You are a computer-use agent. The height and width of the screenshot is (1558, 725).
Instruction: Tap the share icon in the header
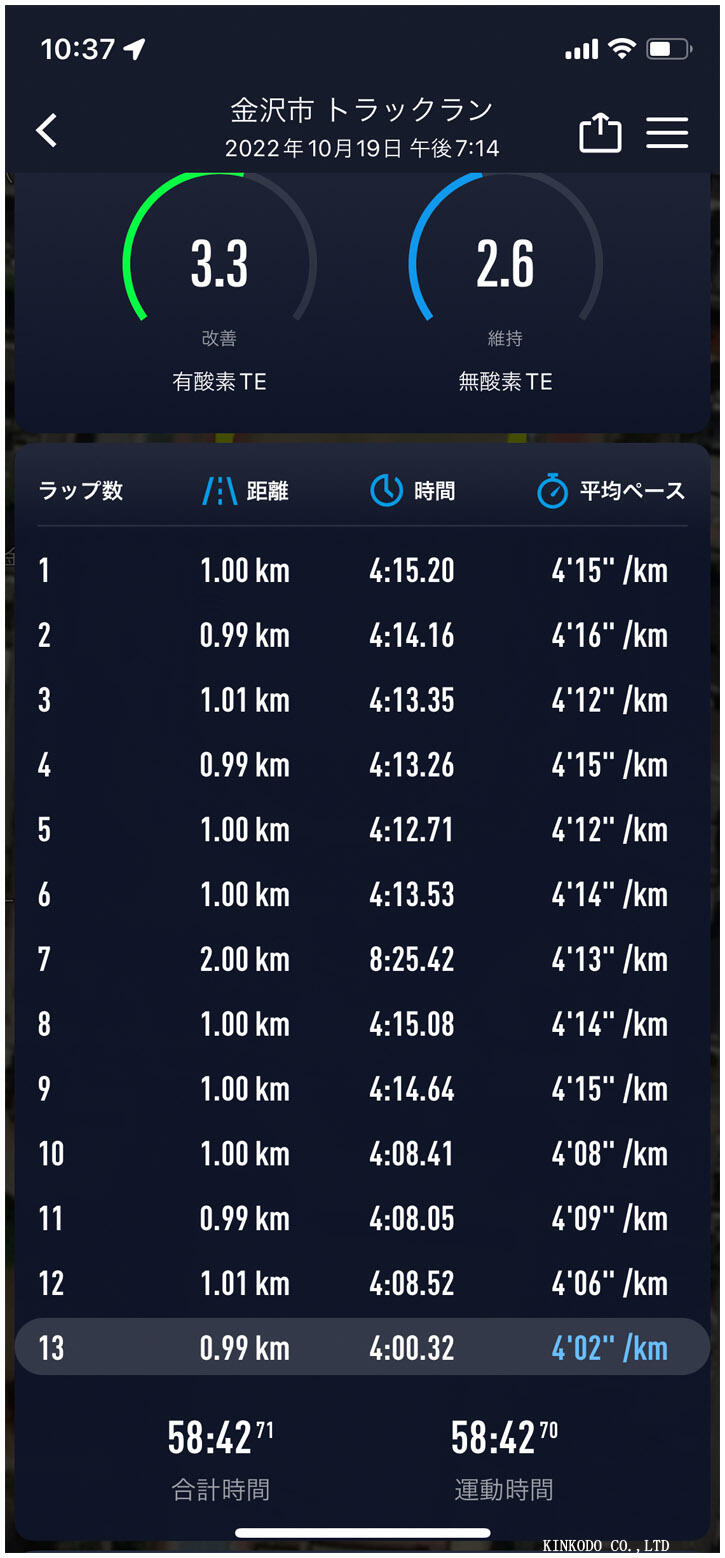coord(600,132)
